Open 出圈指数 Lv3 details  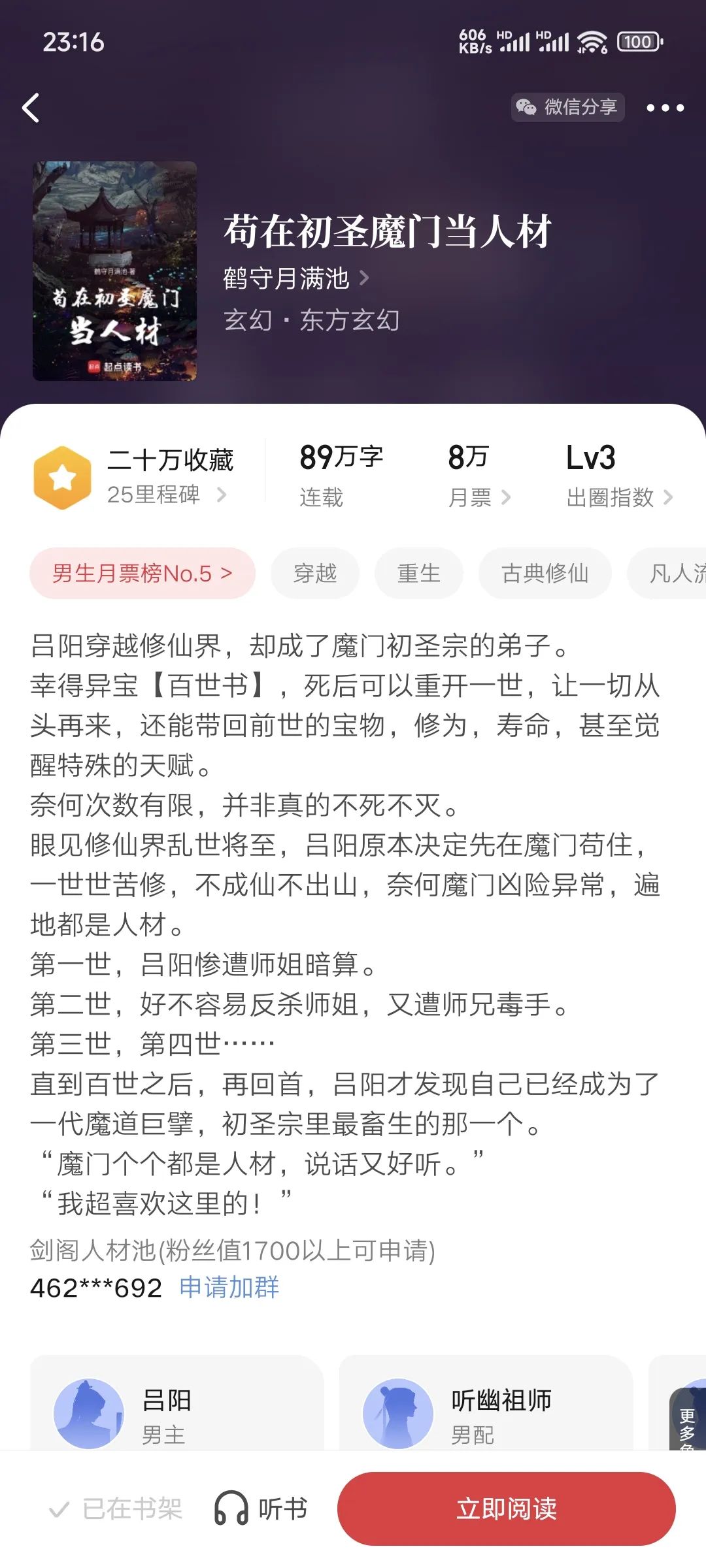pos(618,478)
